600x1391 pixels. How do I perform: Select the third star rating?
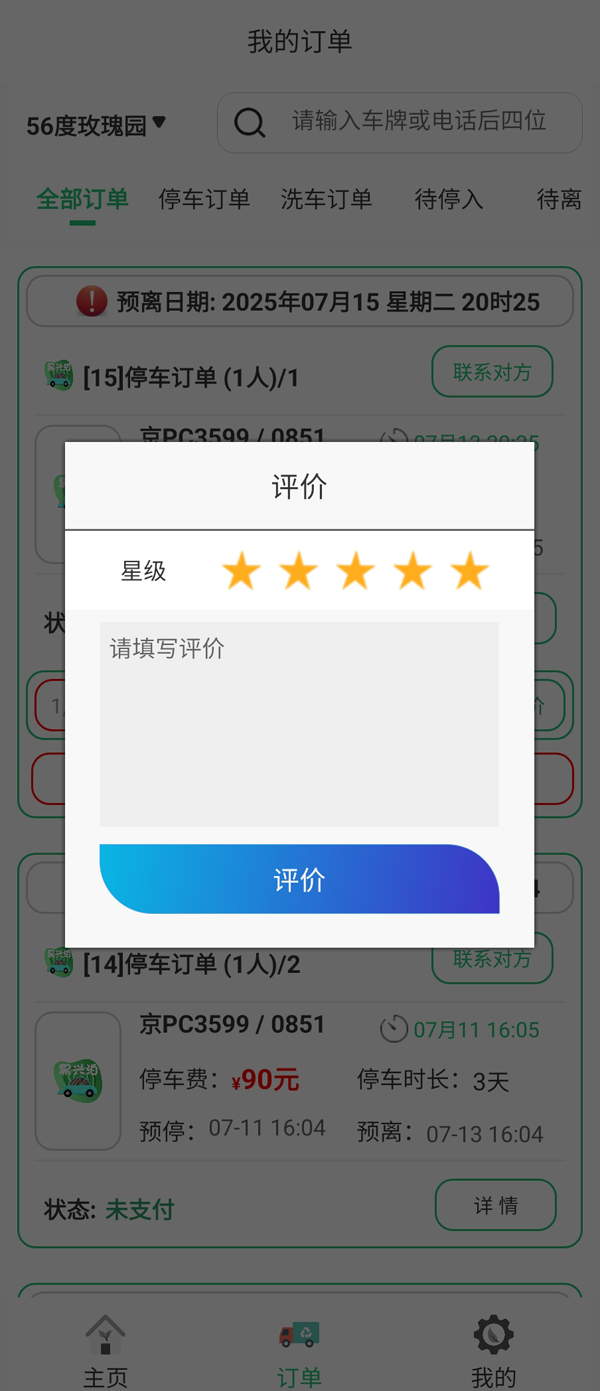coord(355,572)
